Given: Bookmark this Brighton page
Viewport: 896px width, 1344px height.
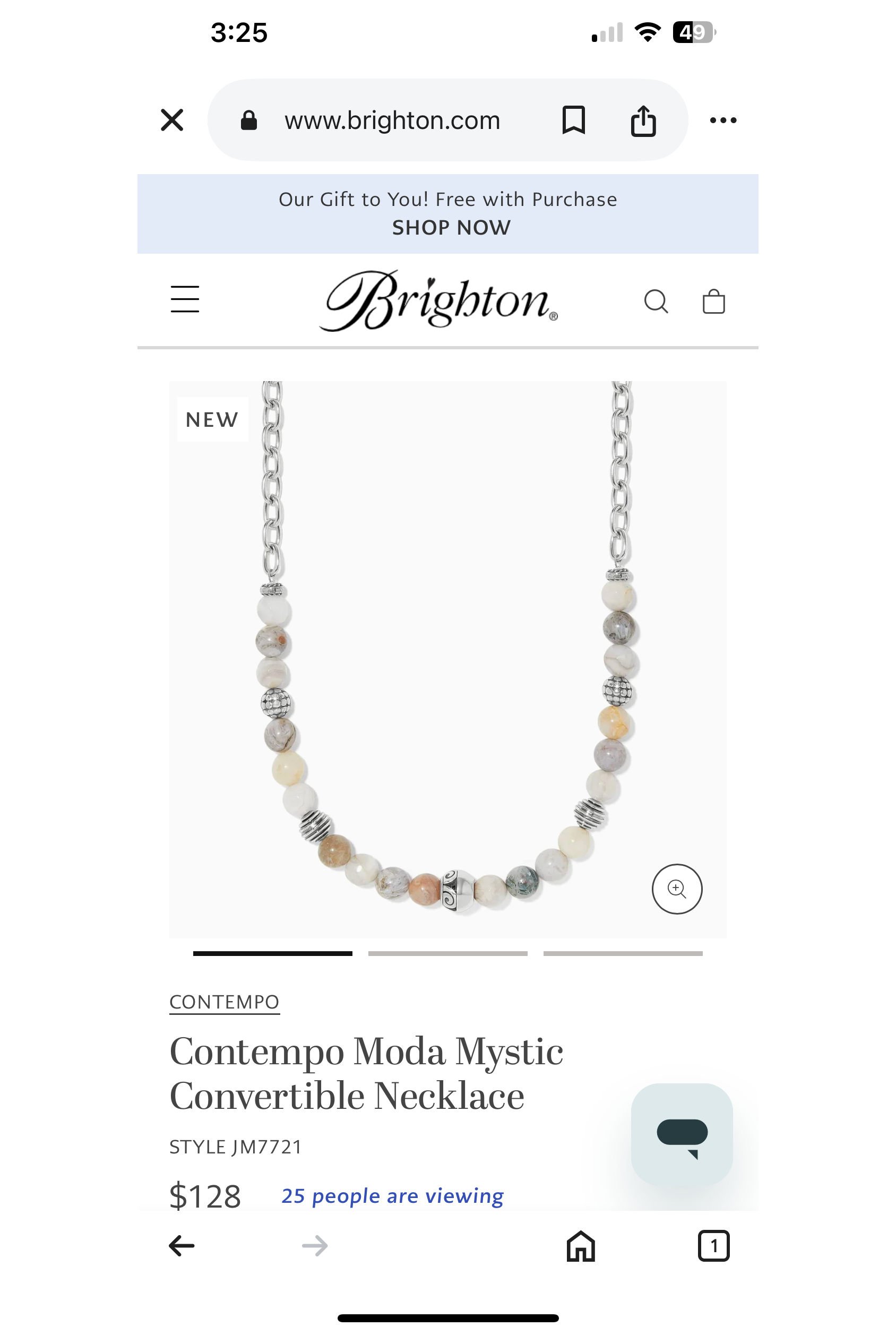Looking at the screenshot, I should (573, 120).
